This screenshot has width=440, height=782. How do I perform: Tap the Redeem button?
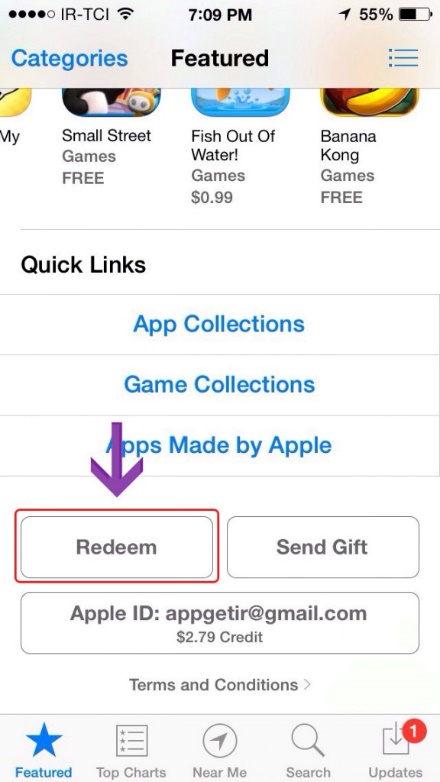(117, 547)
